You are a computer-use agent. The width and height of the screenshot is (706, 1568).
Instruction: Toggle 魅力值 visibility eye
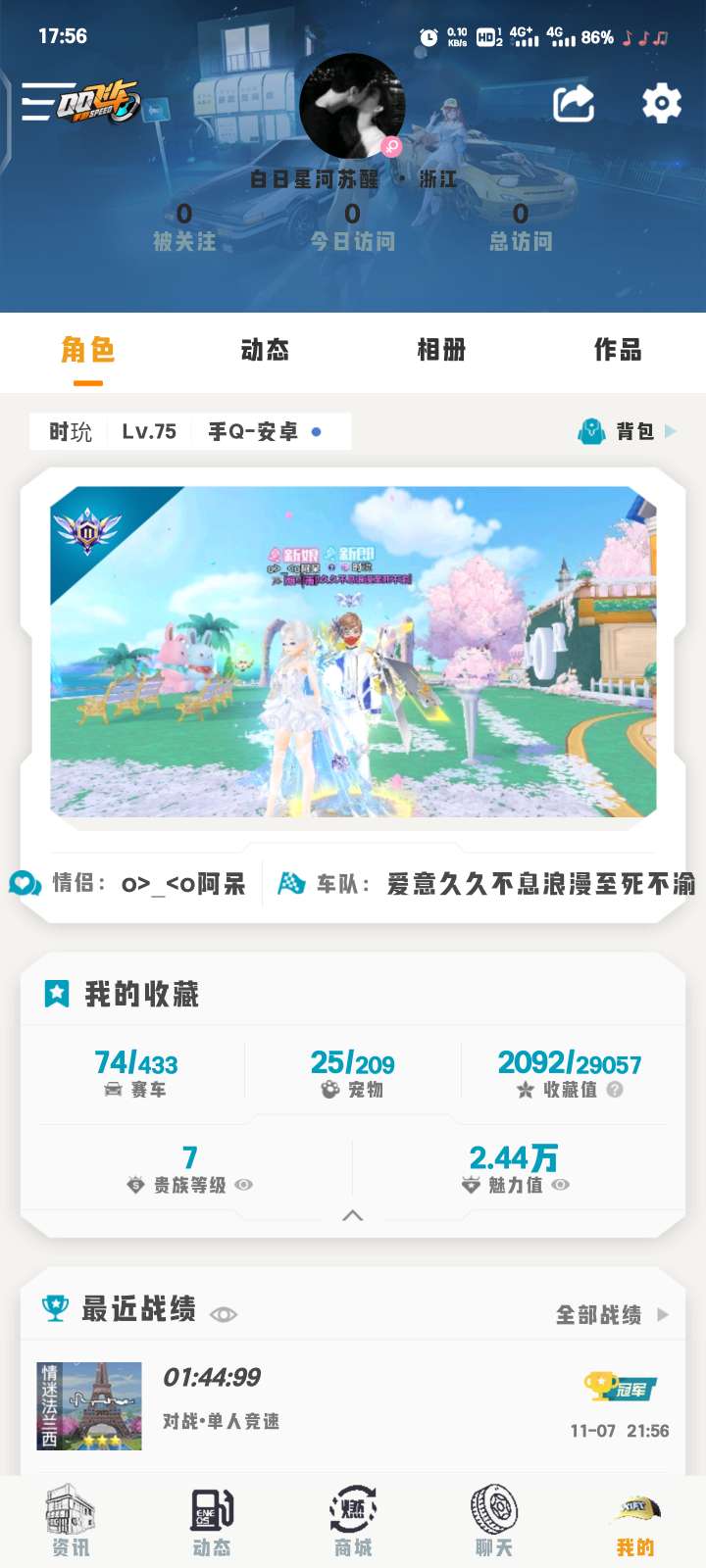[560, 1185]
